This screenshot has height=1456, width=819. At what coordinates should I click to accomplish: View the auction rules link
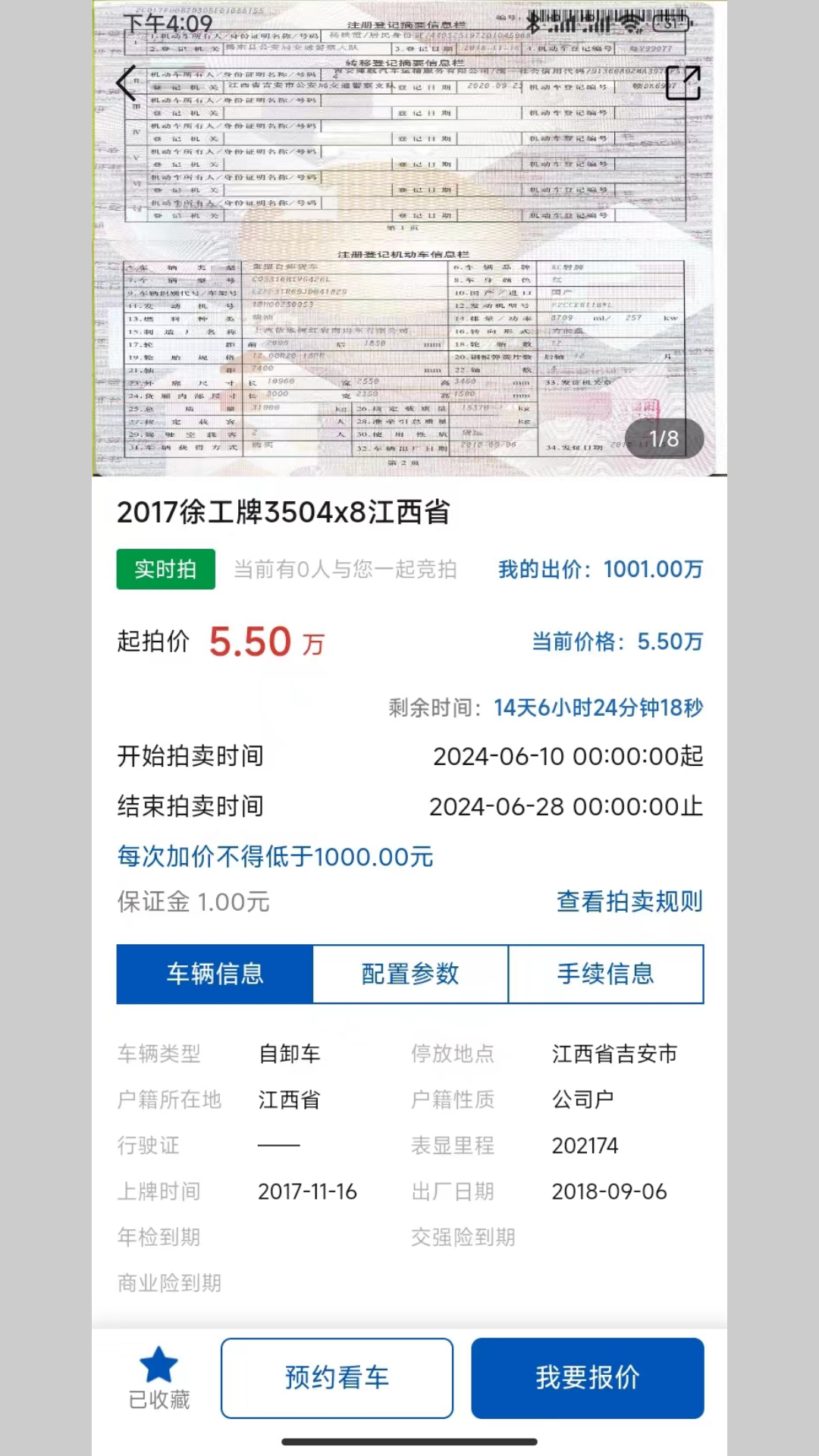click(x=629, y=902)
